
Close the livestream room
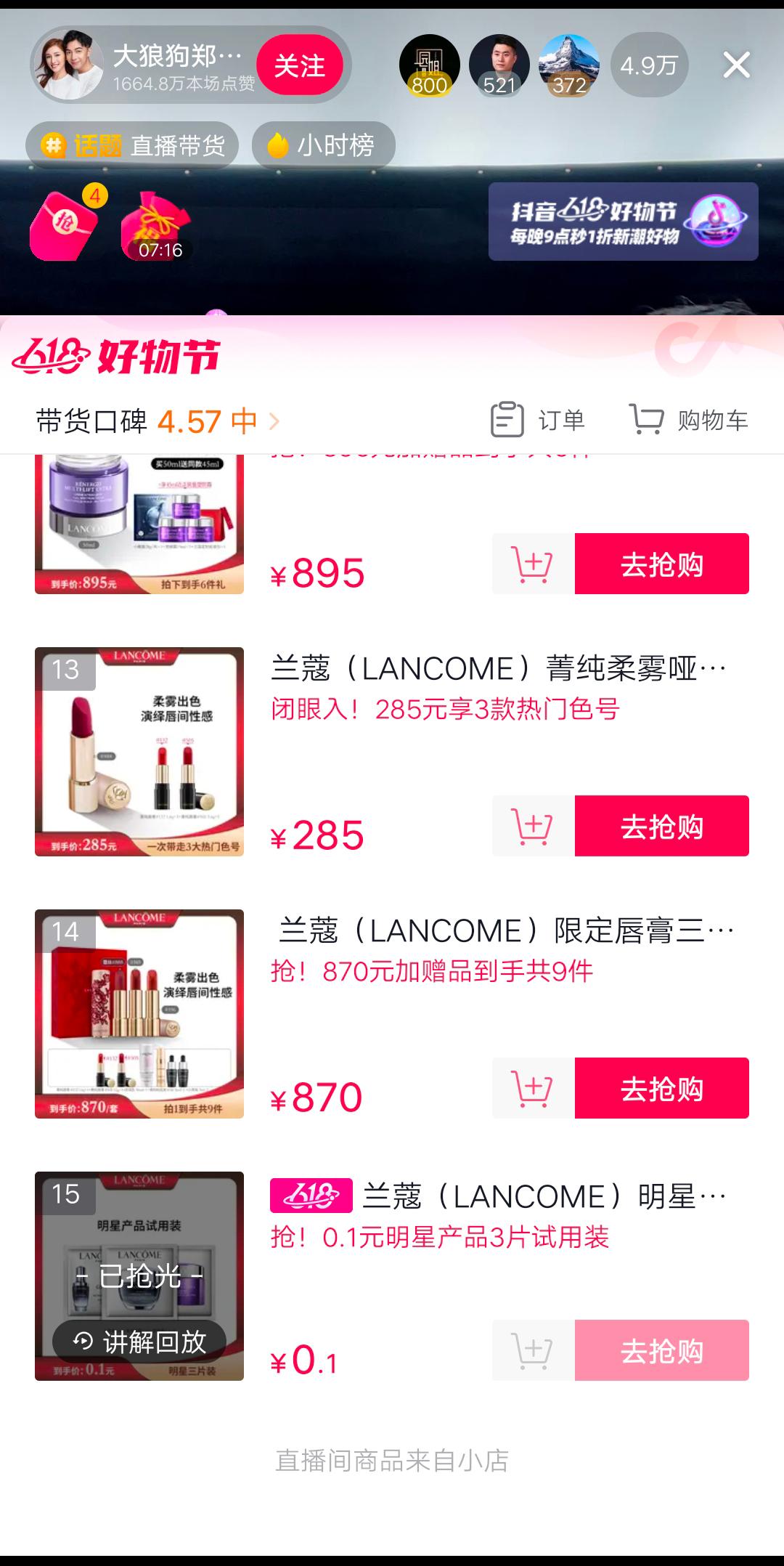[x=736, y=66]
